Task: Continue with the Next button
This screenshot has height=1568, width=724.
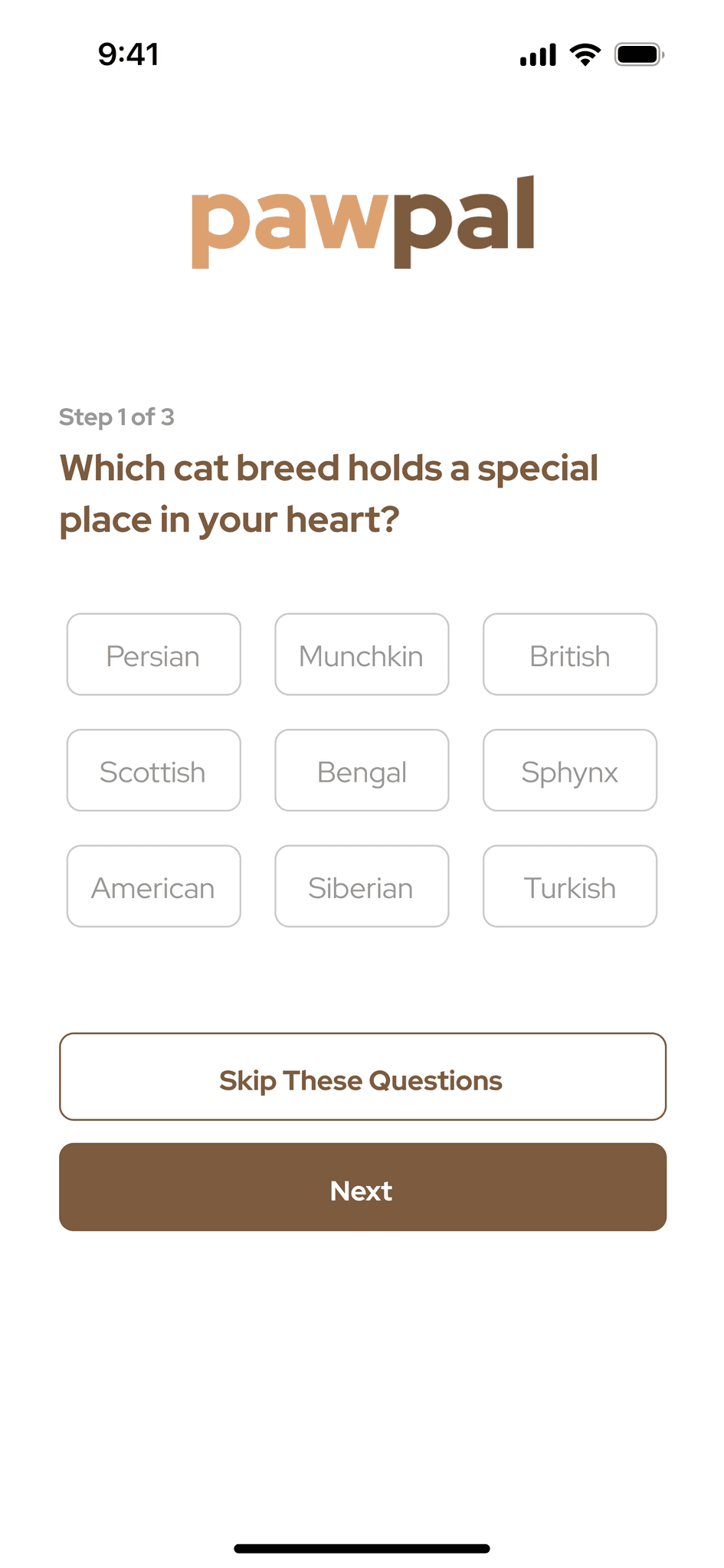Action: click(x=362, y=1187)
